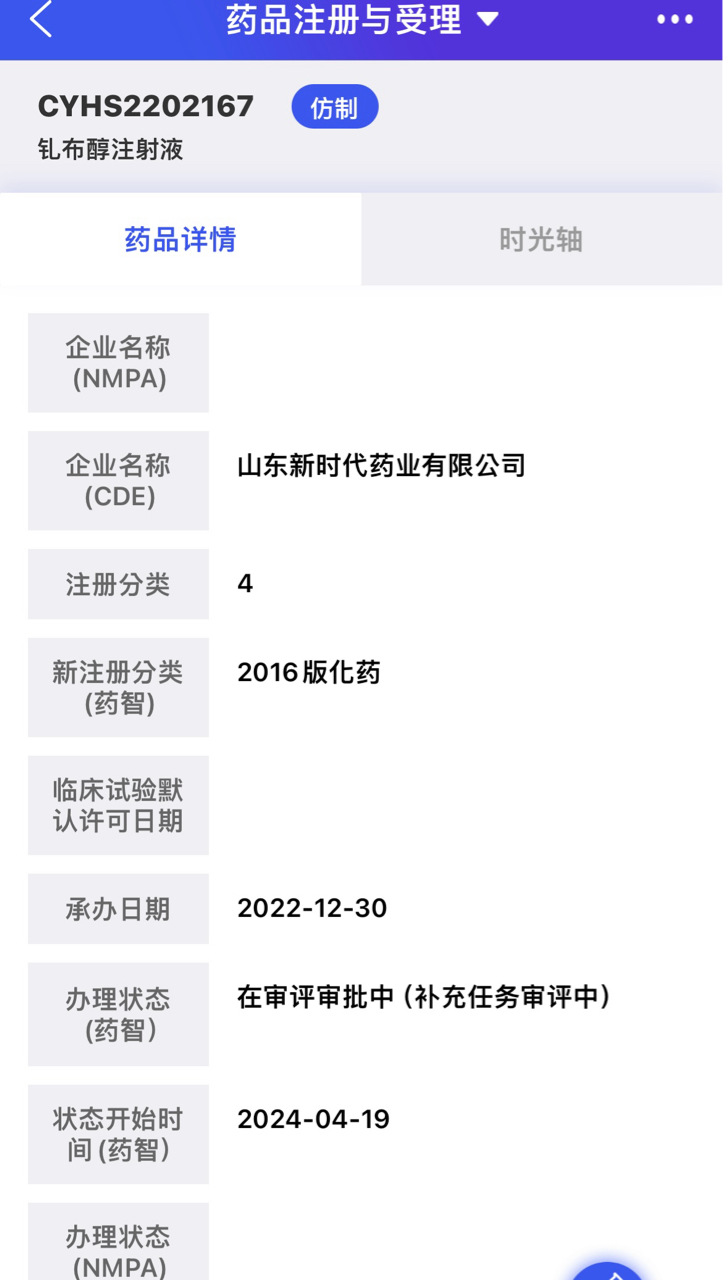Select the 药品详情 tab

[180, 240]
